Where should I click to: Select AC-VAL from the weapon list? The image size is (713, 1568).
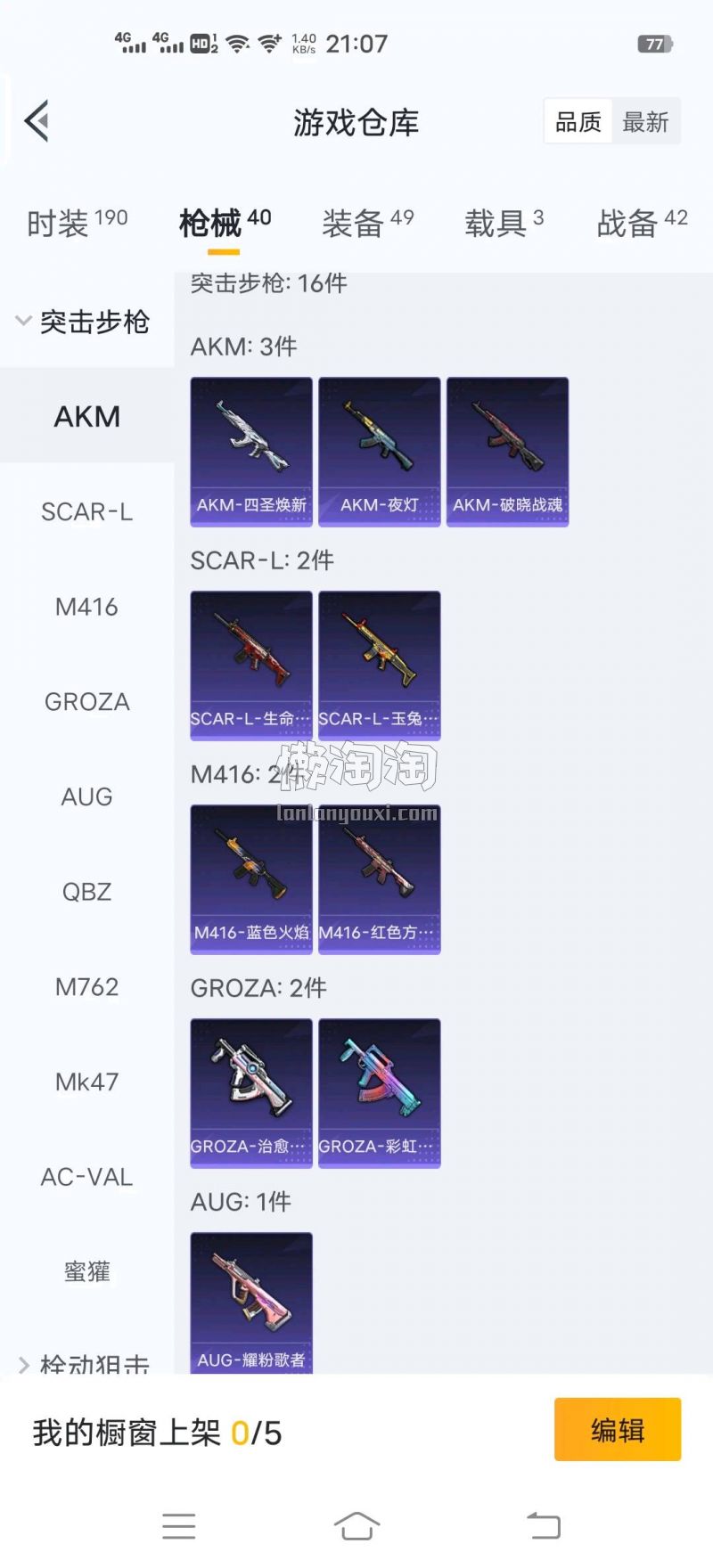click(x=86, y=1177)
